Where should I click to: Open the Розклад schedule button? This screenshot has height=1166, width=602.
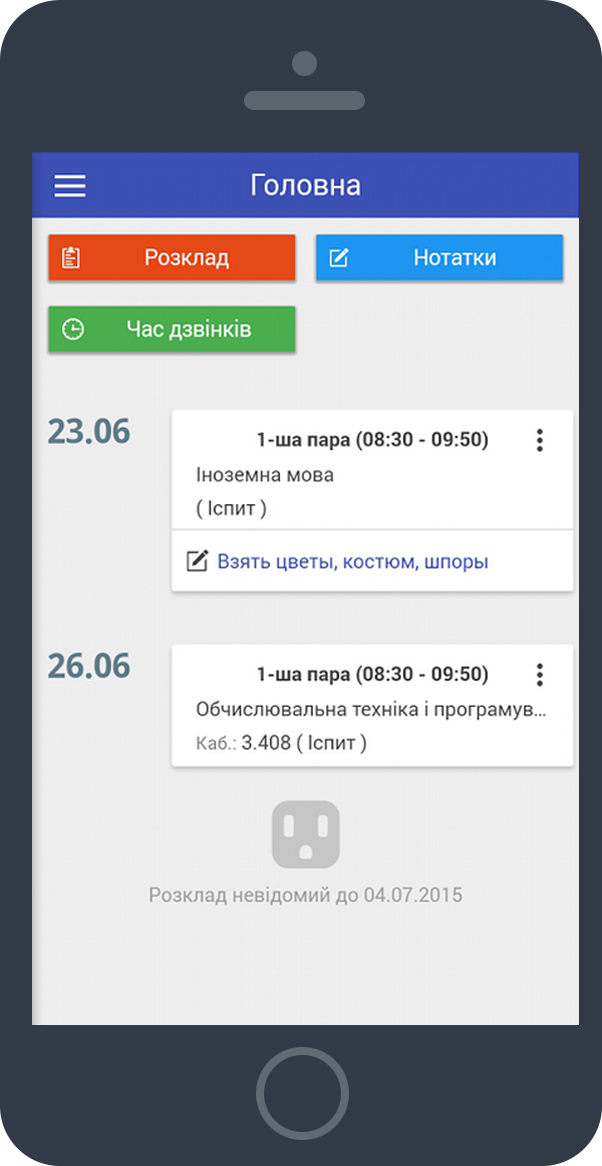172,258
